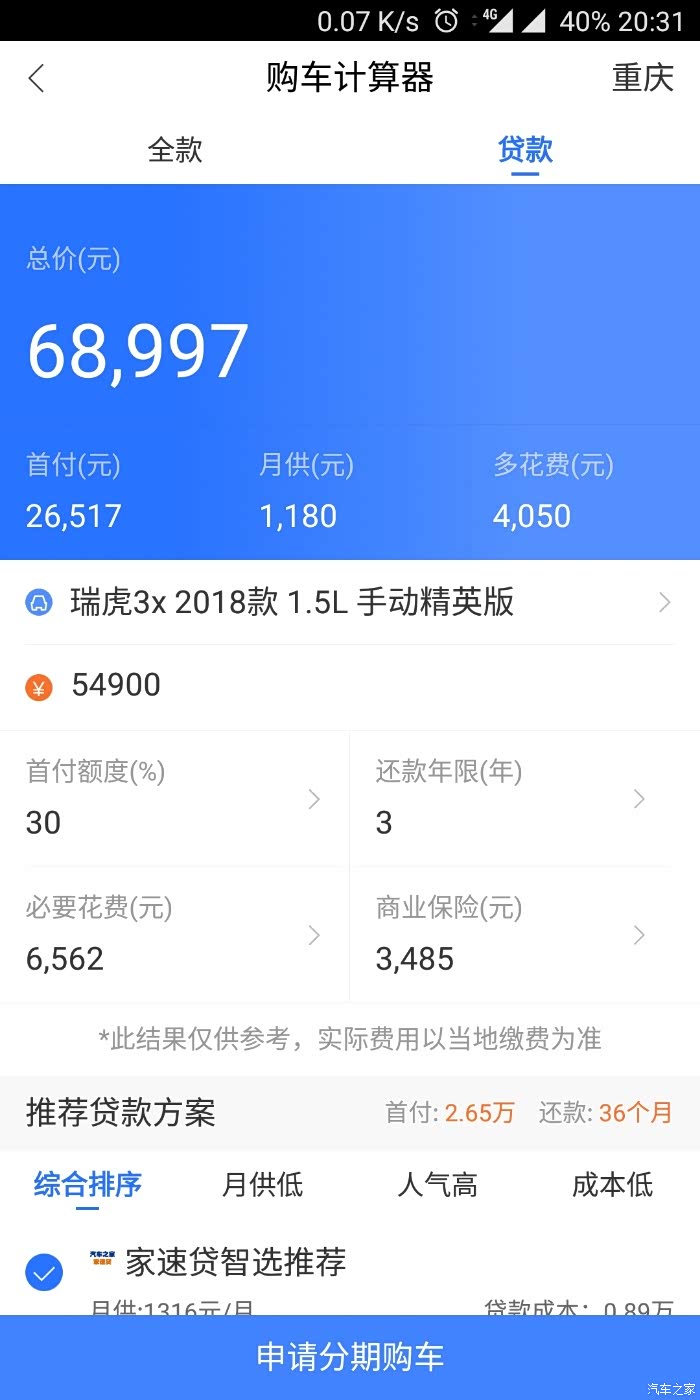
Task: Open the 瑞虎3x 2018款 car model selector
Action: click(350, 602)
